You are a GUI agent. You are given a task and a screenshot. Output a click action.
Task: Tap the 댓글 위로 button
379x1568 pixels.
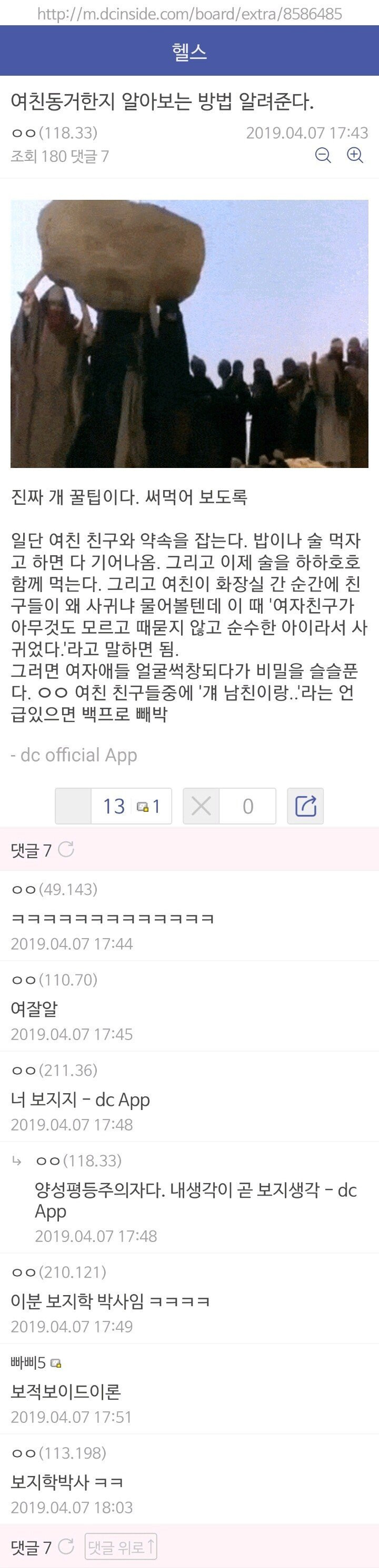[121, 1546]
